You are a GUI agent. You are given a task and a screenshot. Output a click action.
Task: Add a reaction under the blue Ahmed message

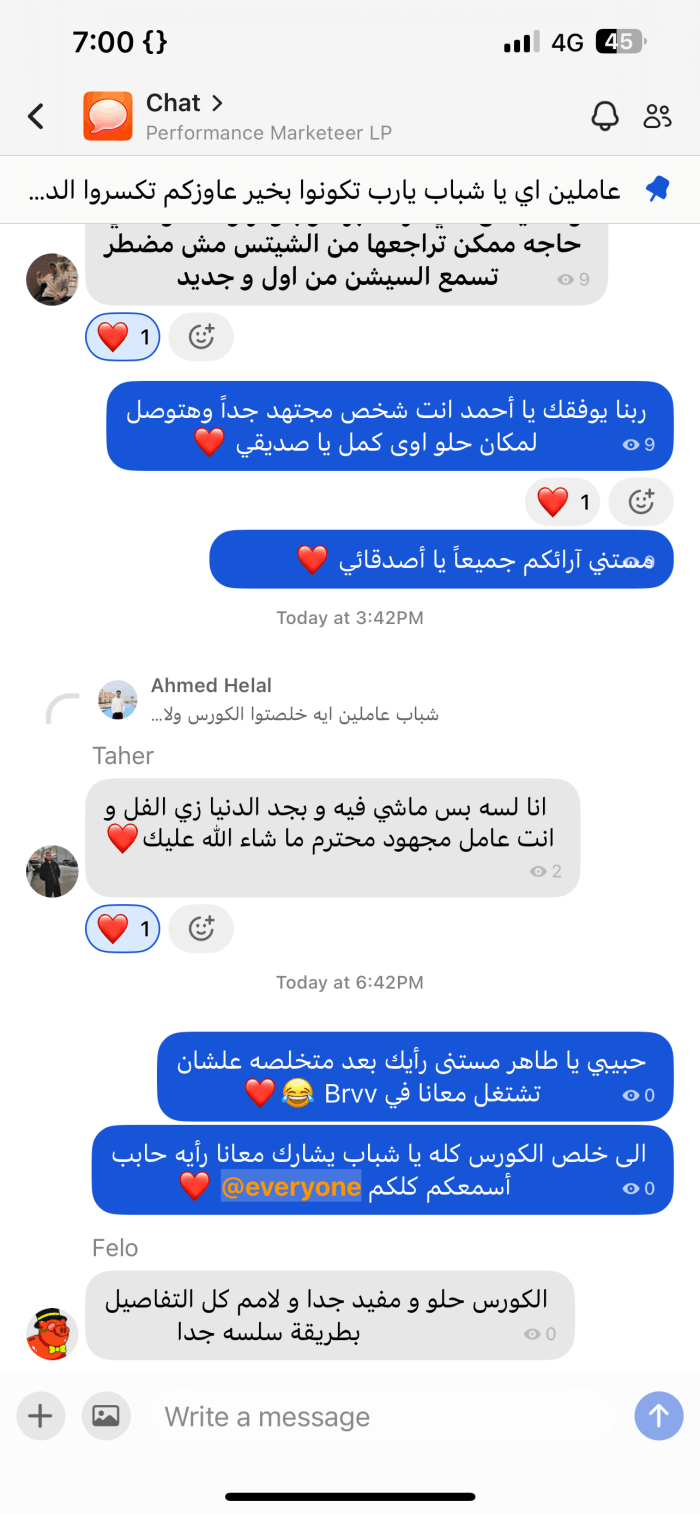[641, 502]
